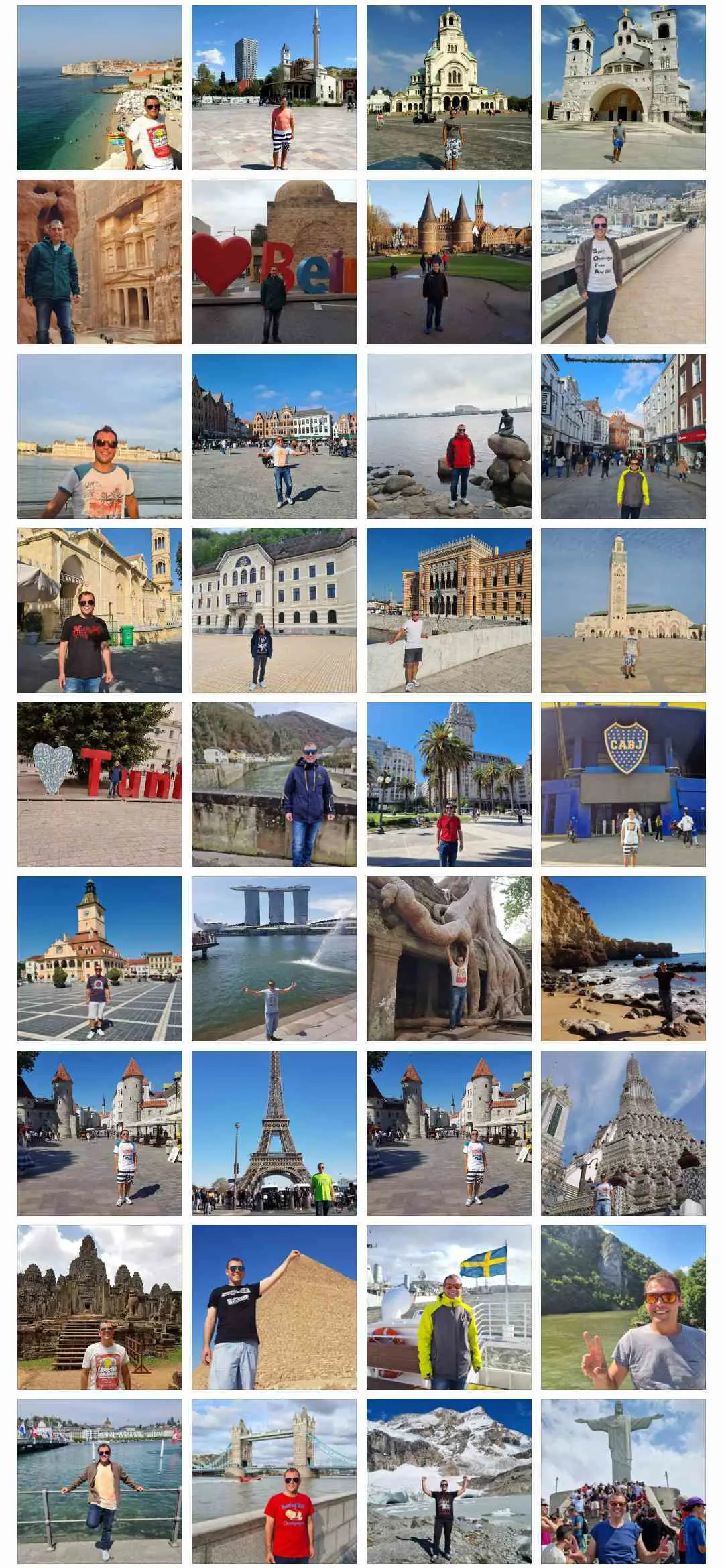Open the photo with red 'Tuni' letters
724x1568 pixels.
(100, 785)
